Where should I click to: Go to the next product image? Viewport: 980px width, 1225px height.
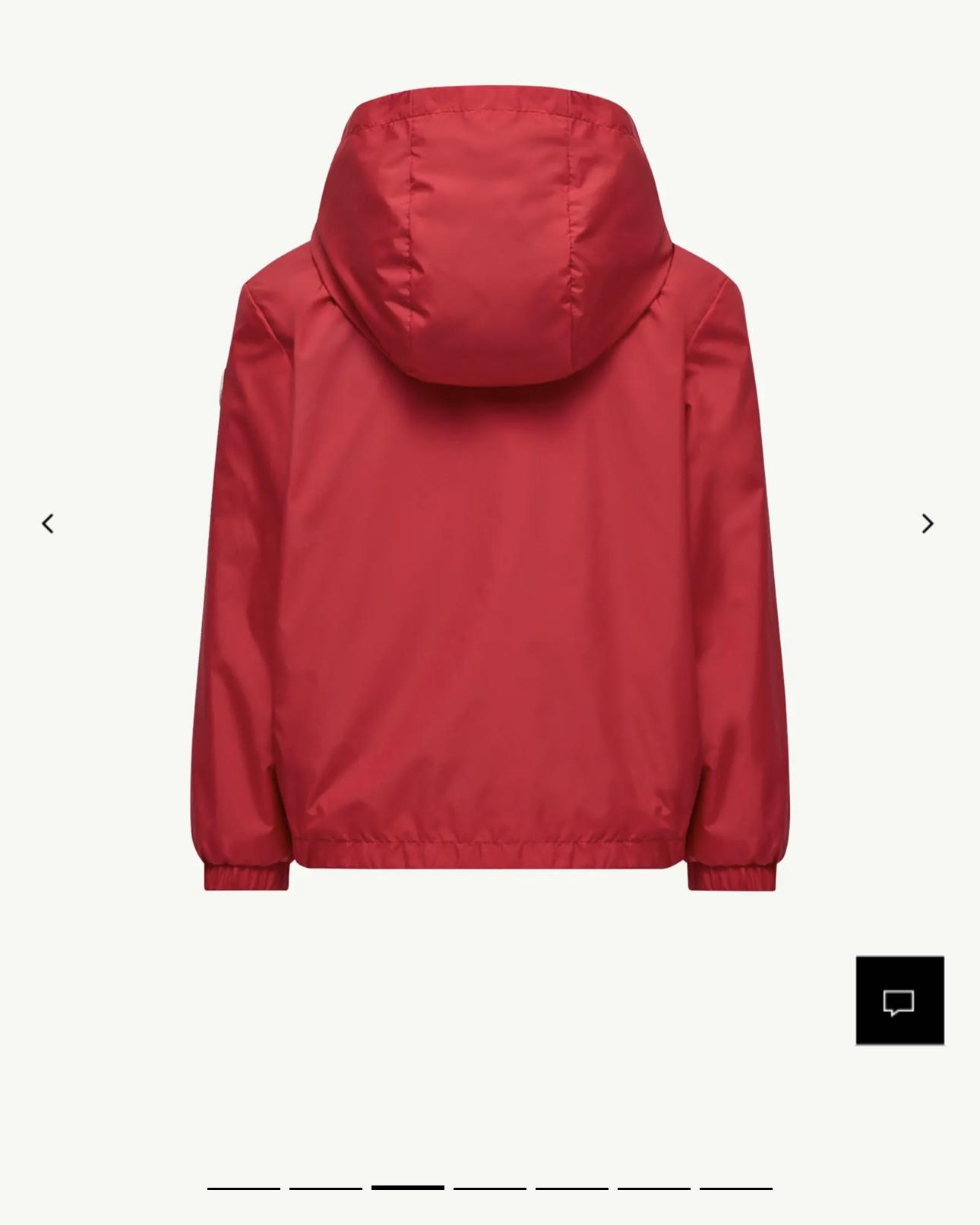pos(927,524)
